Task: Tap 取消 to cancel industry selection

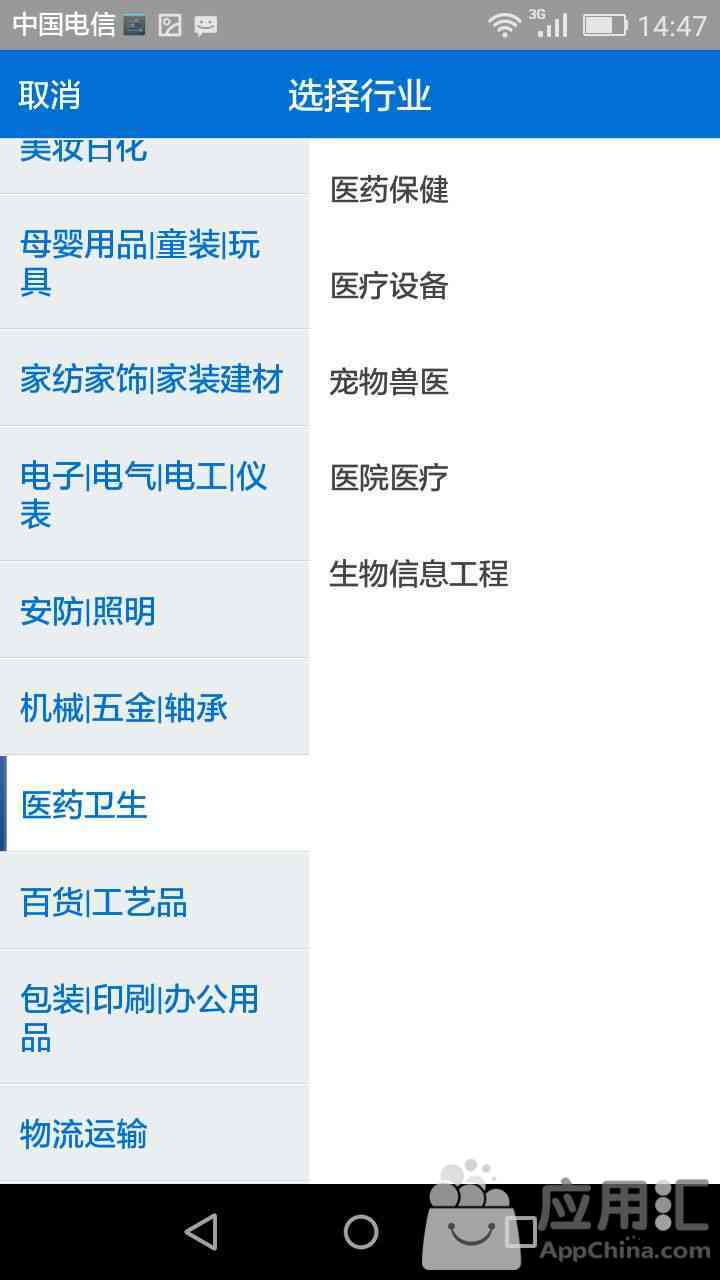Action: click(50, 95)
